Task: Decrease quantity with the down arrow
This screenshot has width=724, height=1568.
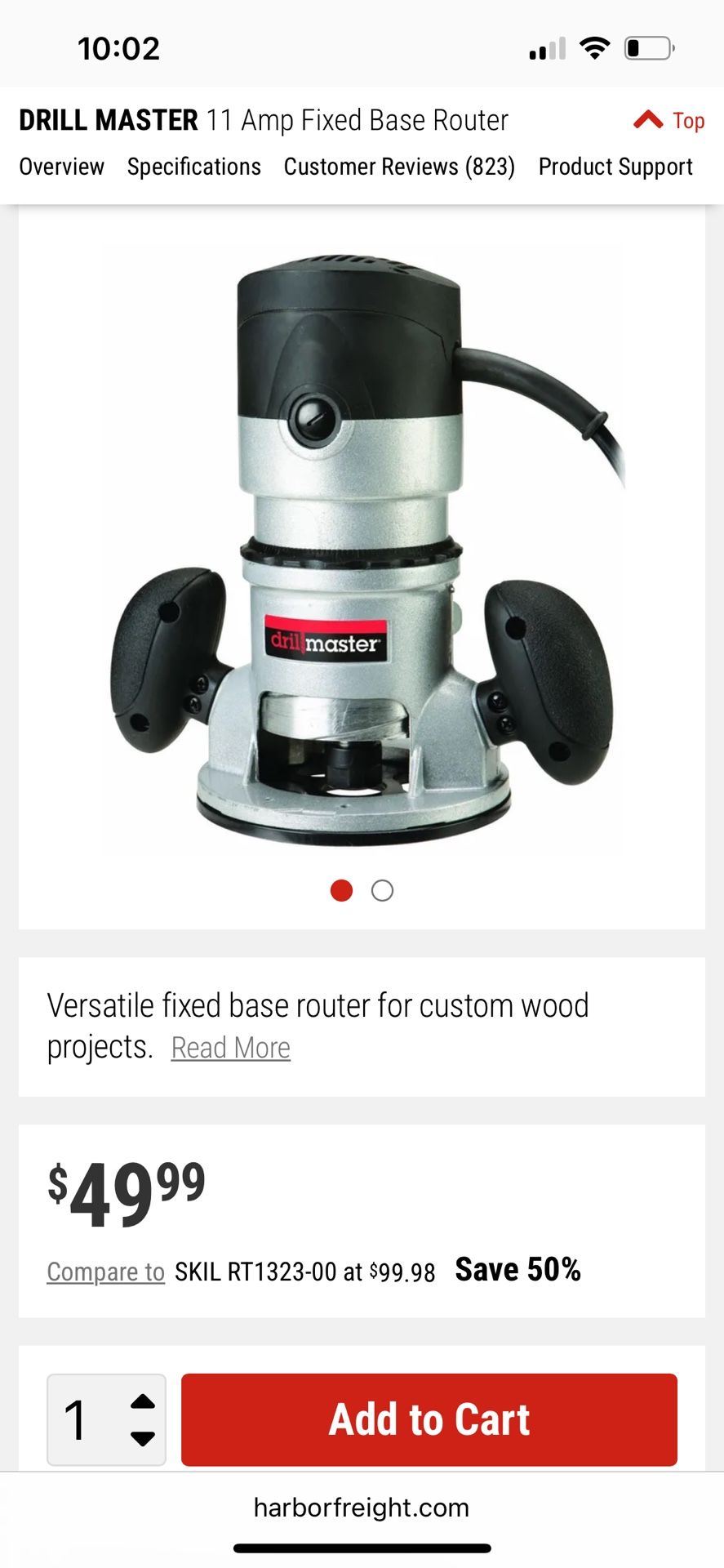Action: (140, 1436)
